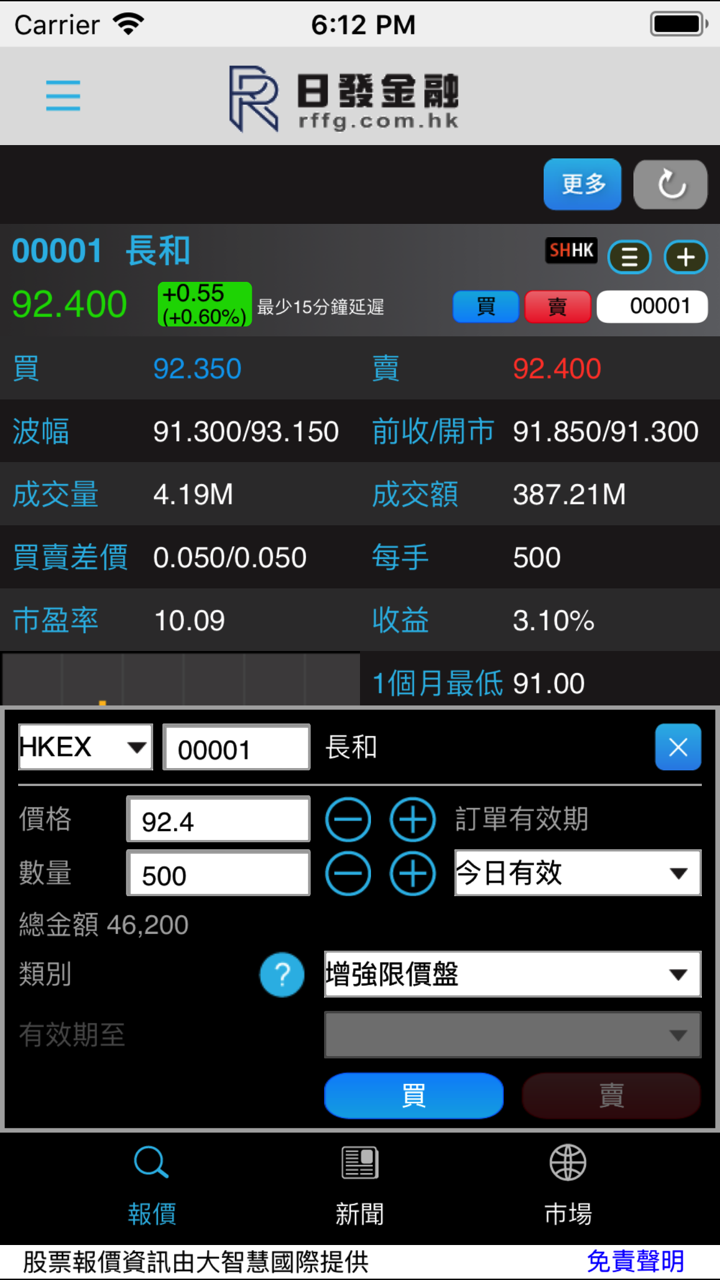Tap the blue 買 button in quote header
The width and height of the screenshot is (720, 1280).
[486, 307]
